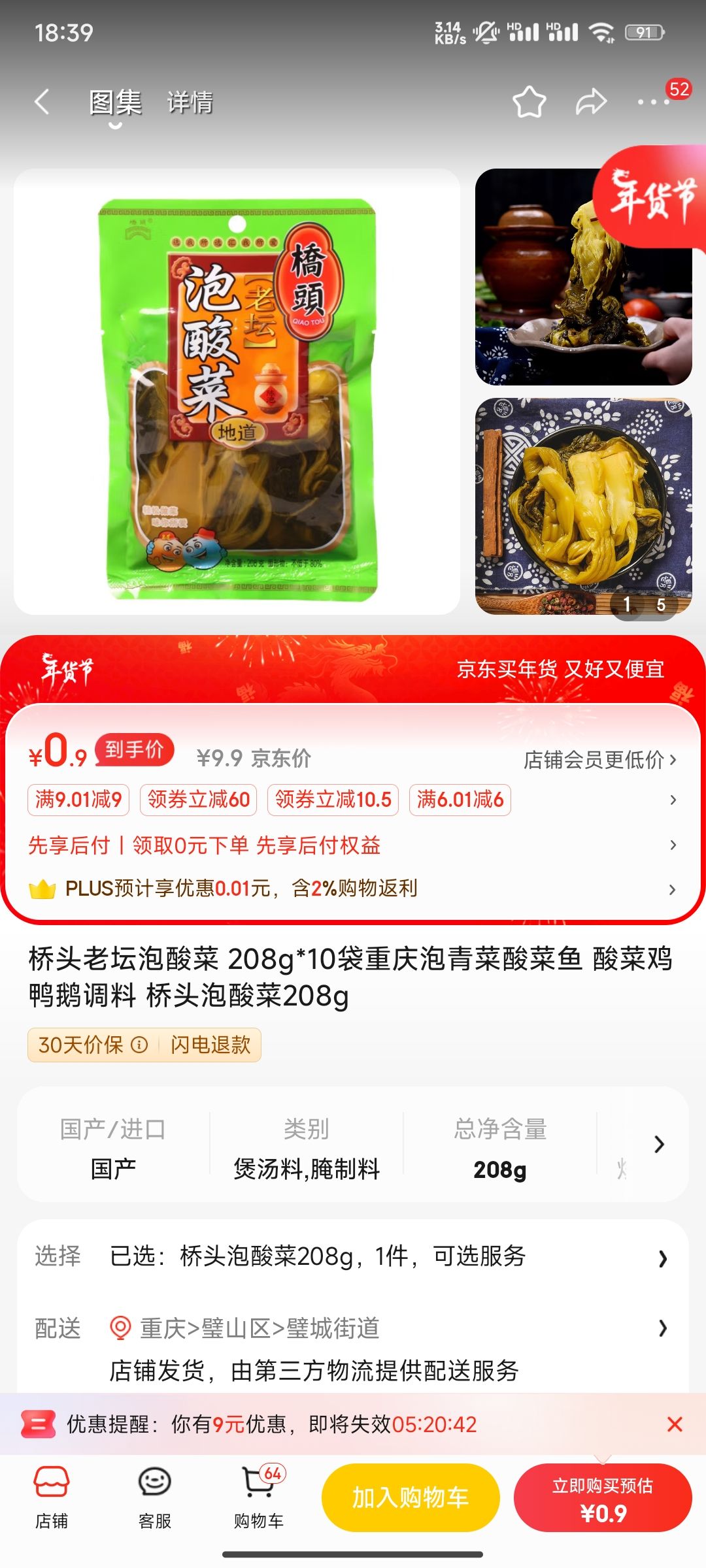Open the share icon at top right
The image size is (706, 1568).
590,101
